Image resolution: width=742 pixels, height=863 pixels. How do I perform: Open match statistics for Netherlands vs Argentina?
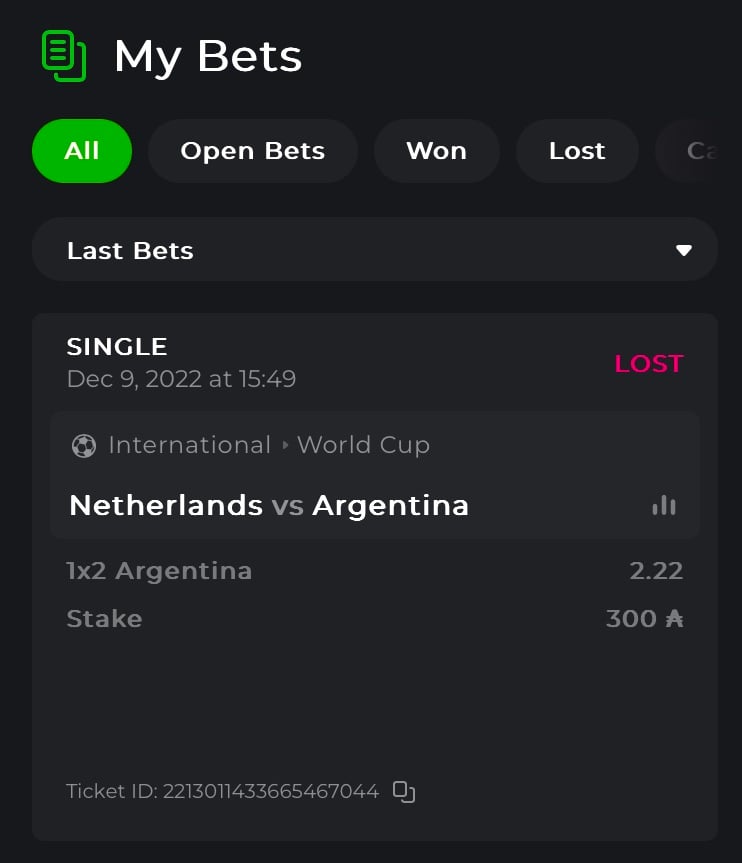tap(664, 505)
